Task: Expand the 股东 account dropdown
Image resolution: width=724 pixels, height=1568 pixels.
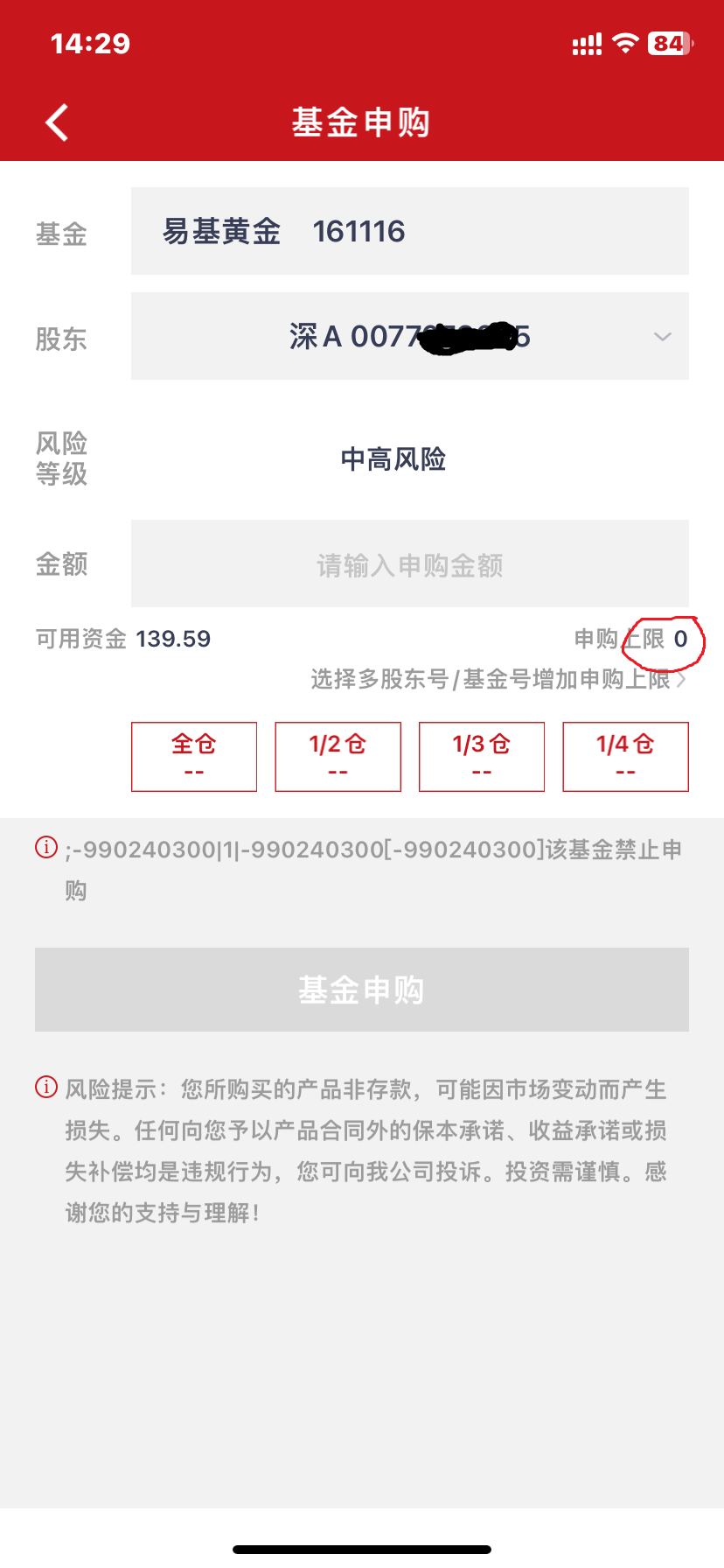Action: click(x=410, y=336)
